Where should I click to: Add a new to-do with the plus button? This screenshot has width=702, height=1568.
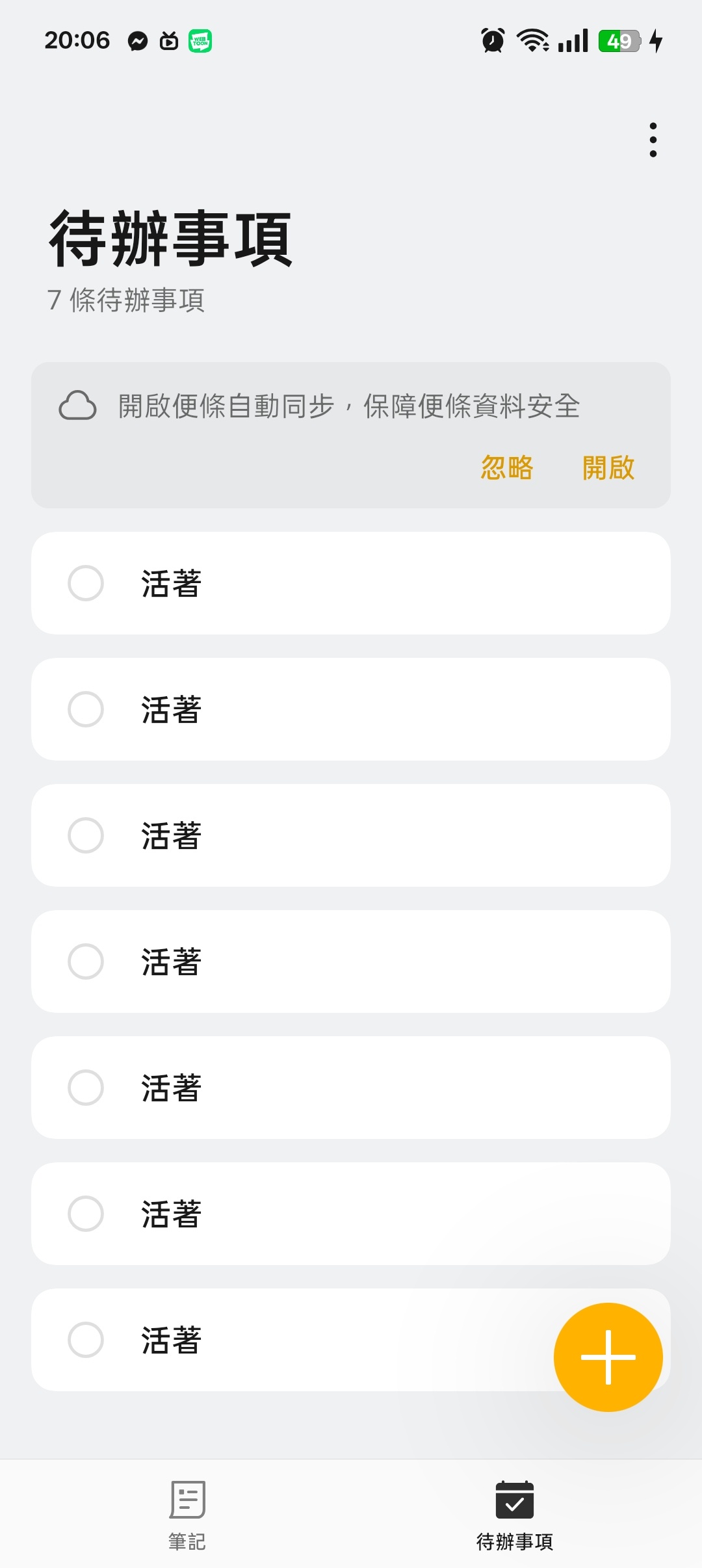tap(608, 1357)
